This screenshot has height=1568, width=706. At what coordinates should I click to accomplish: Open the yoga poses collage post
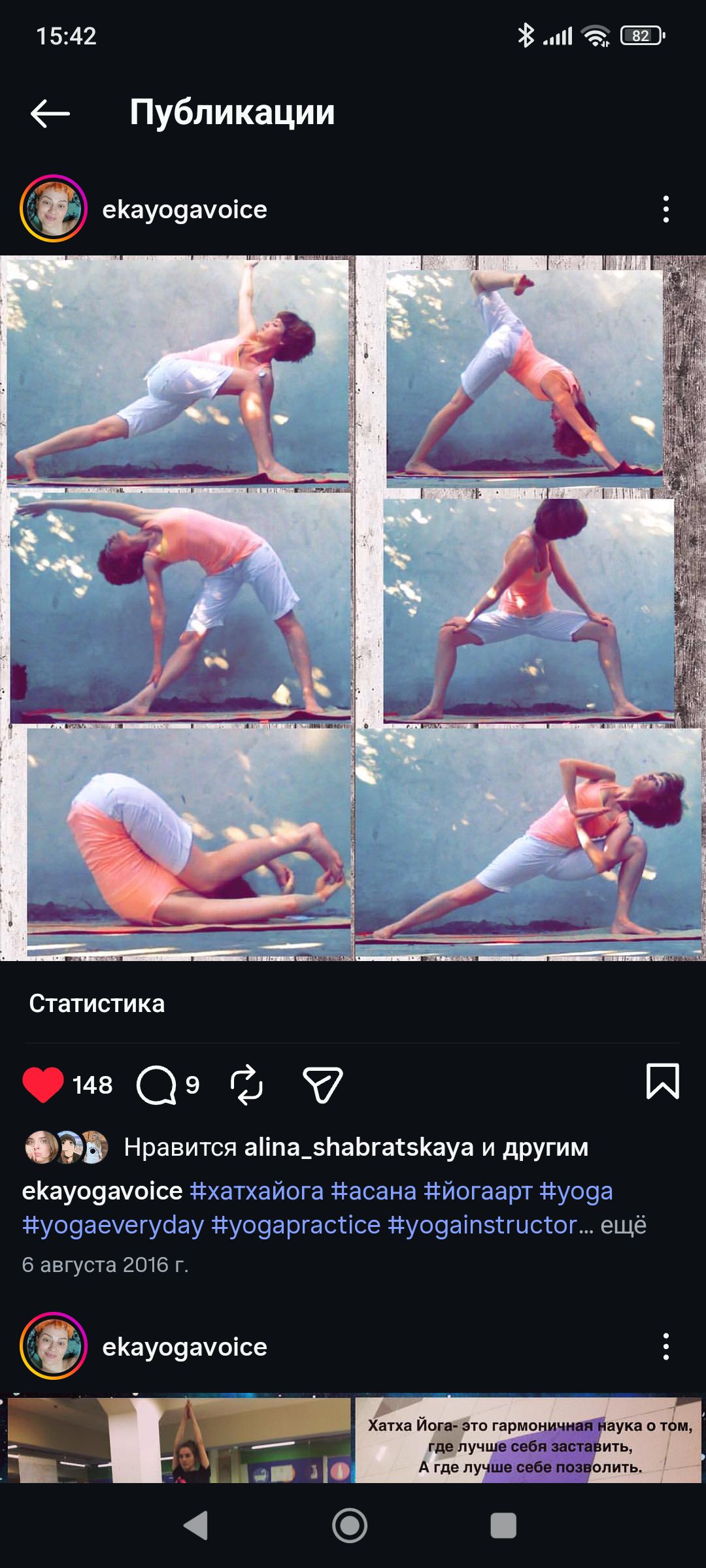[x=353, y=608]
